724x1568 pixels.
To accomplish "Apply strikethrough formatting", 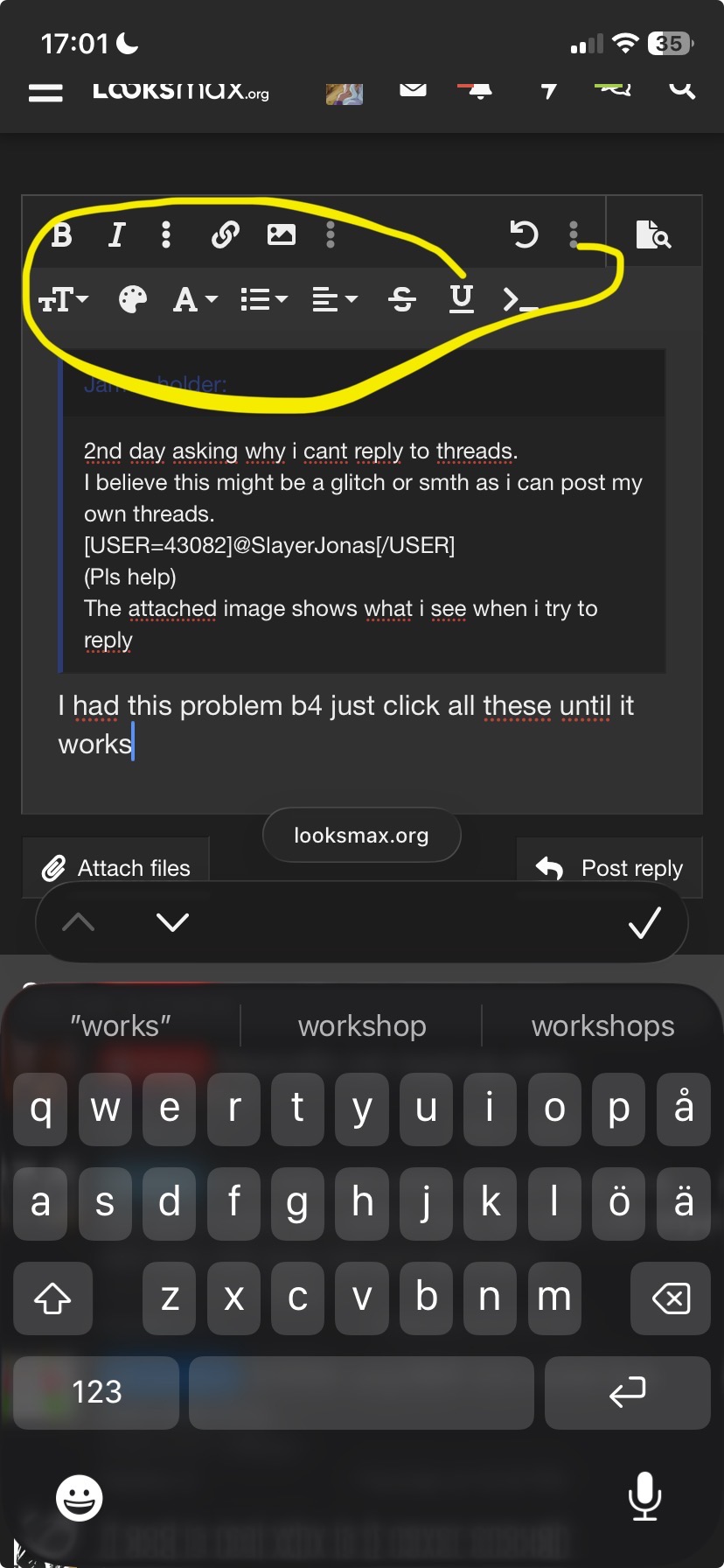I will pos(402,300).
